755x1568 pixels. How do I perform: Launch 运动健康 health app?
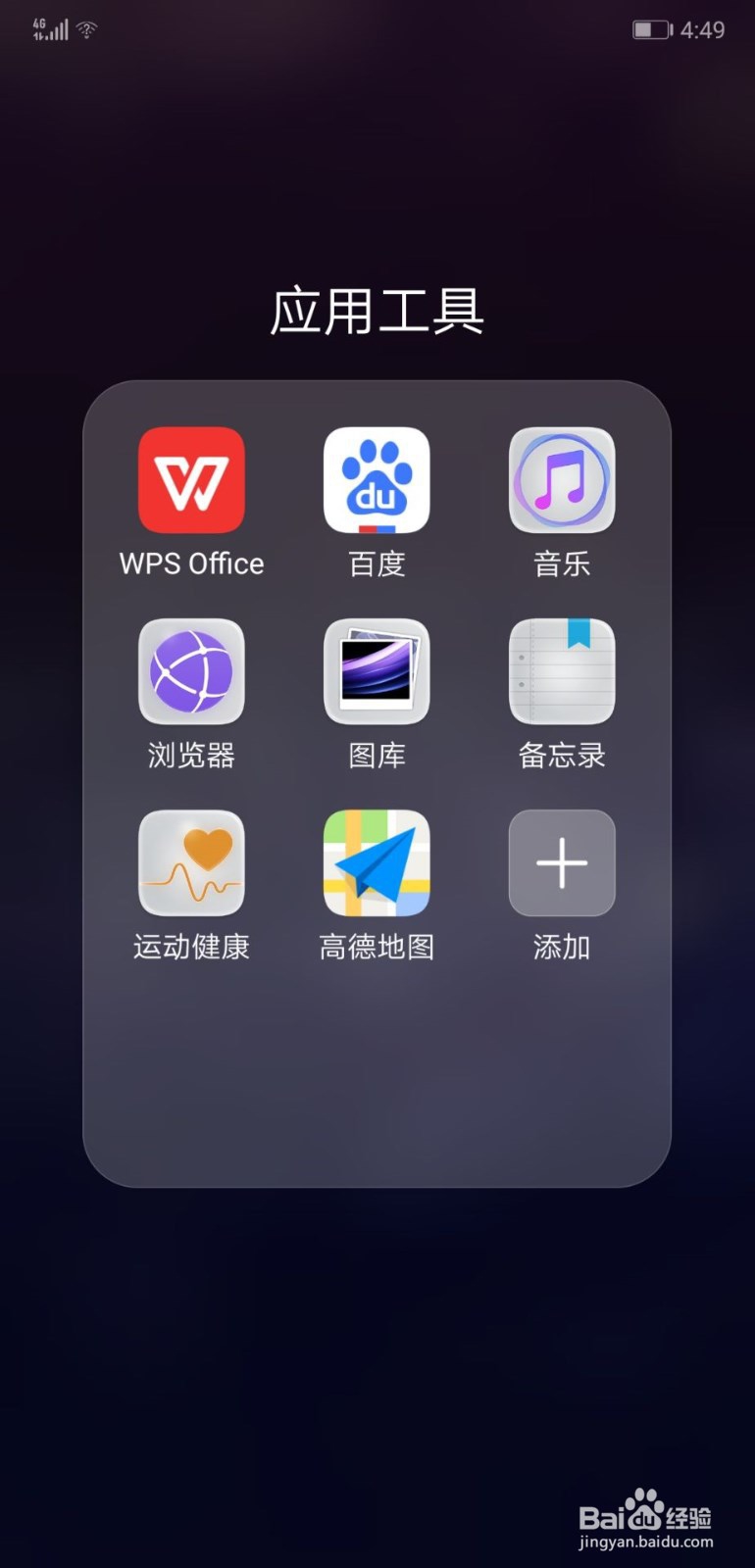click(191, 862)
